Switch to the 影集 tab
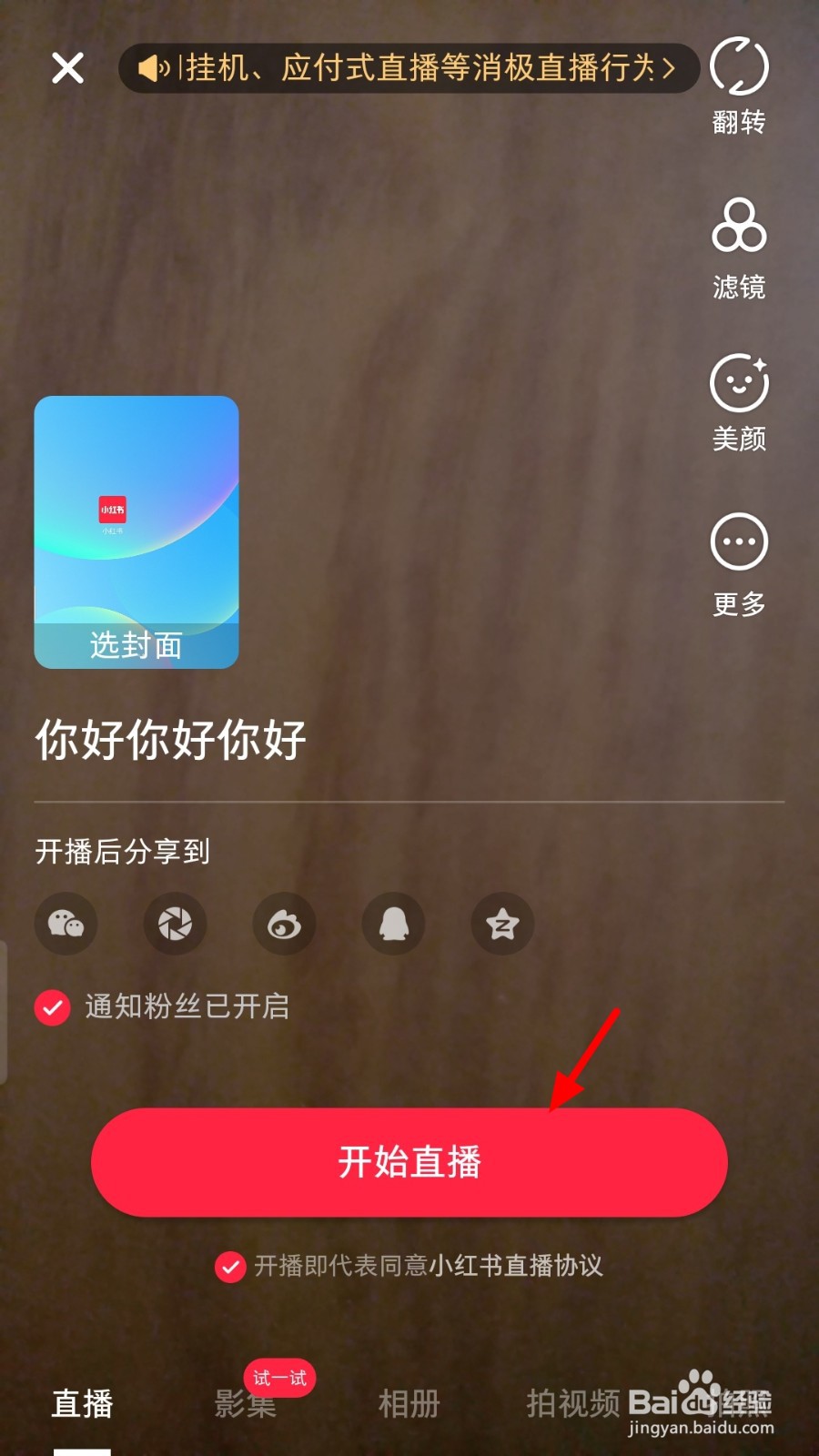819x1456 pixels. tap(246, 1406)
